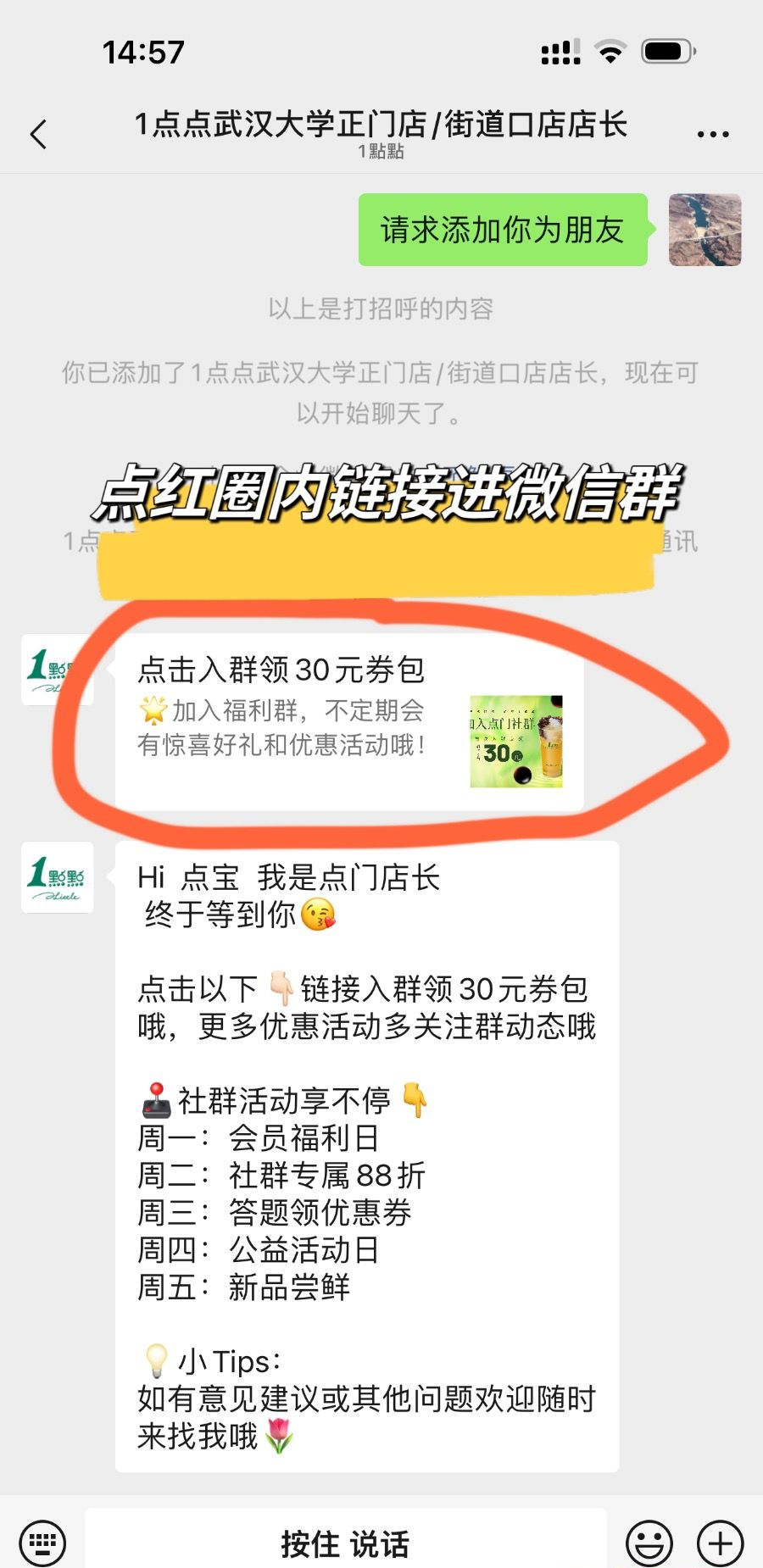Switch to keyboard text input
This screenshot has height=1568, width=763.
(42, 1542)
